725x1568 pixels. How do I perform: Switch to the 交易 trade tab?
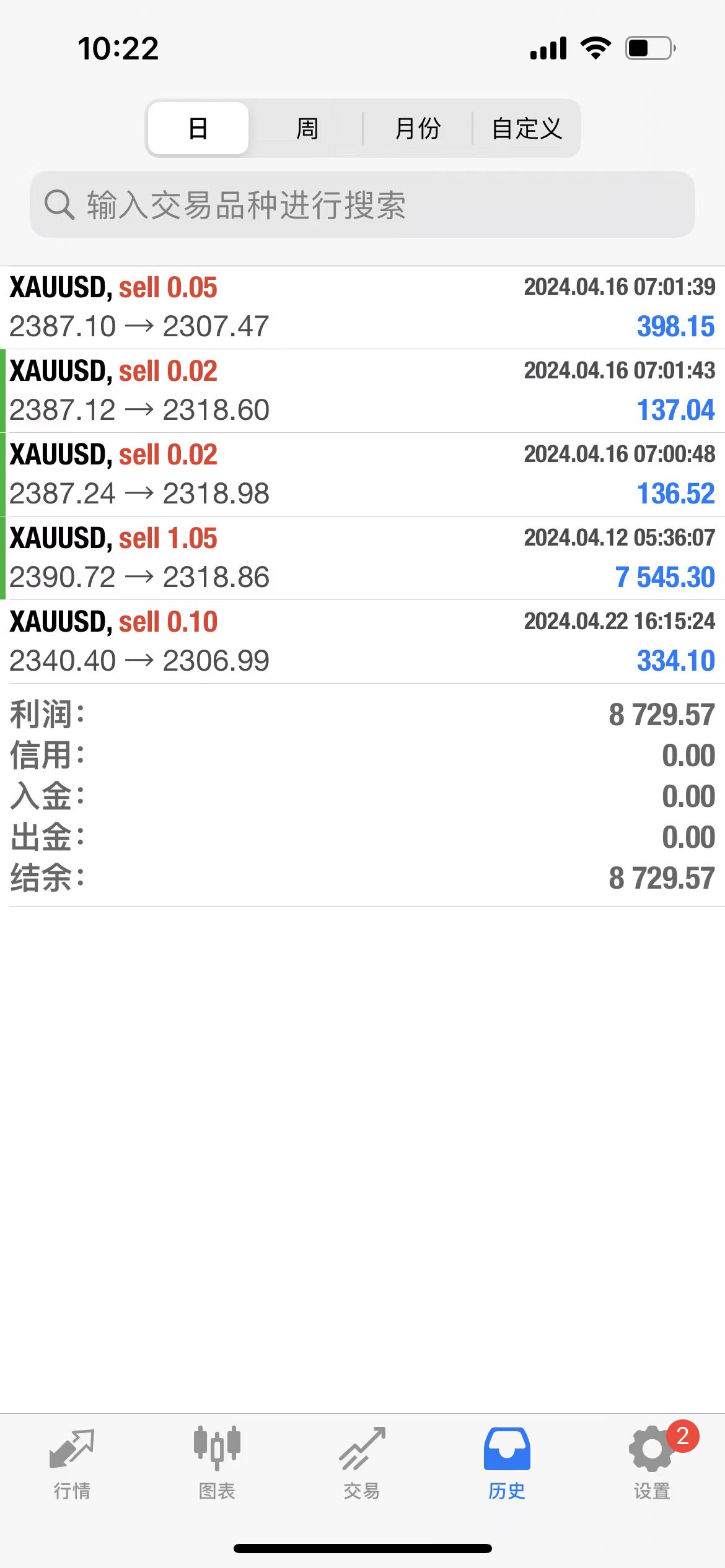362,1463
